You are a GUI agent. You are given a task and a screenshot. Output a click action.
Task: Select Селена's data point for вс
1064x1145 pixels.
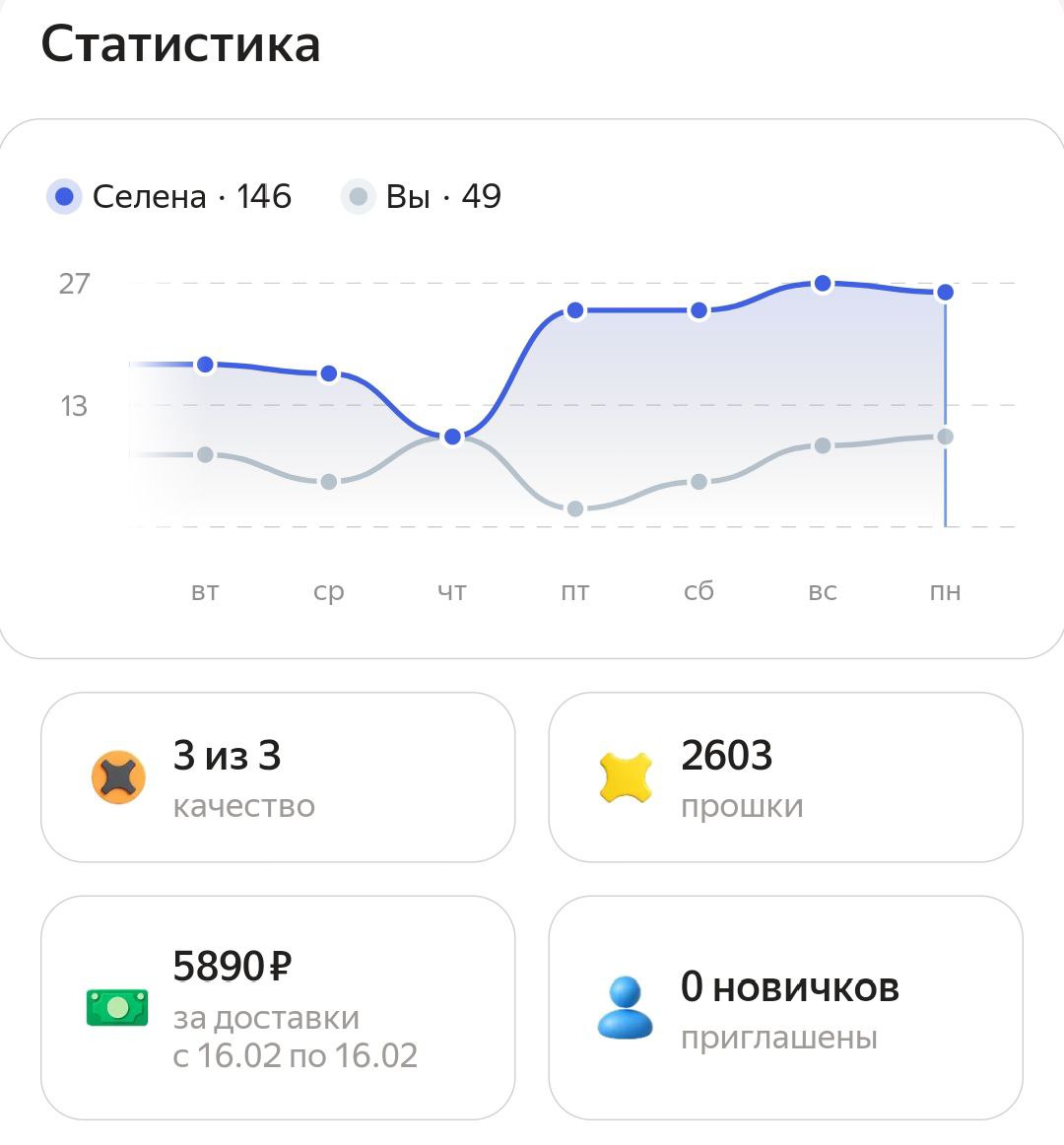(822, 284)
